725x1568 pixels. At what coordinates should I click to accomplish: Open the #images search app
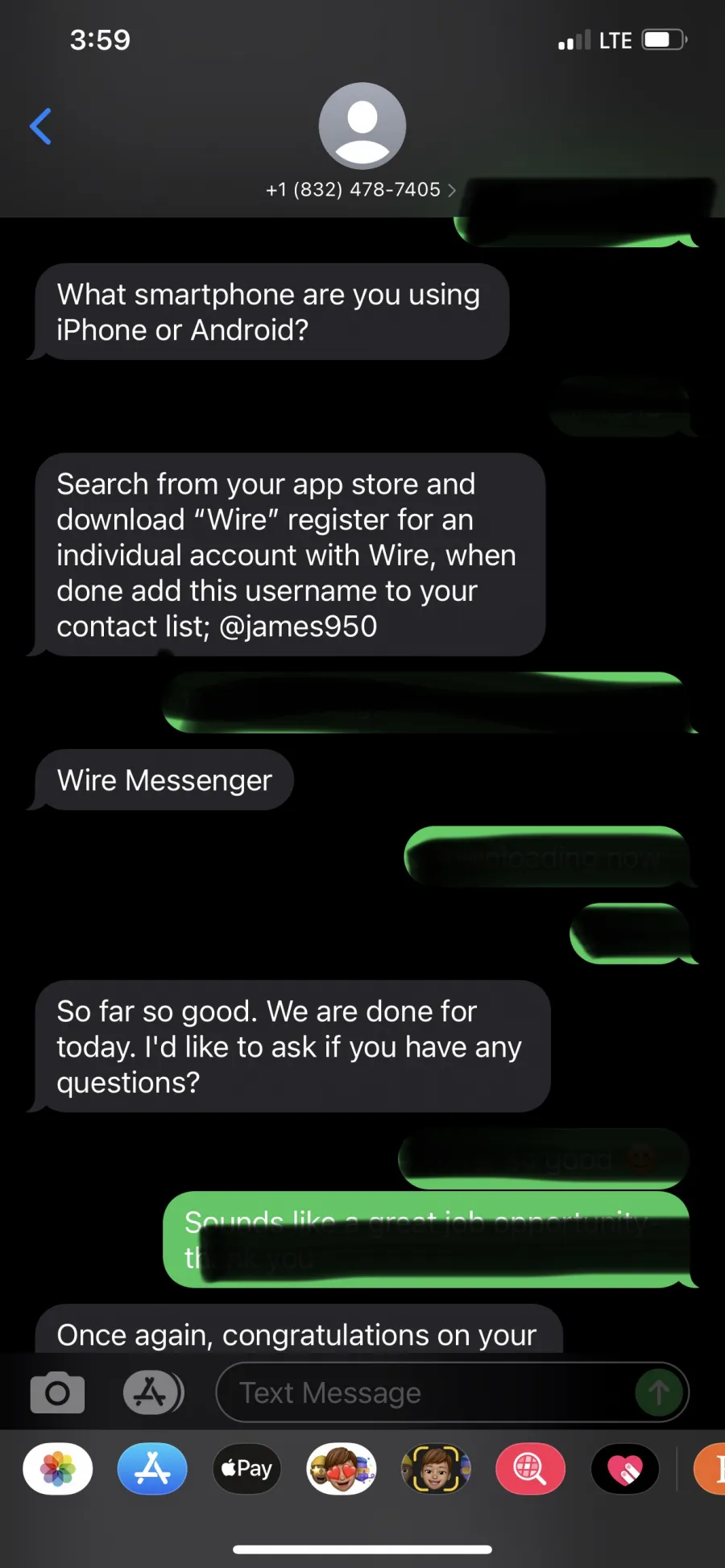530,1468
